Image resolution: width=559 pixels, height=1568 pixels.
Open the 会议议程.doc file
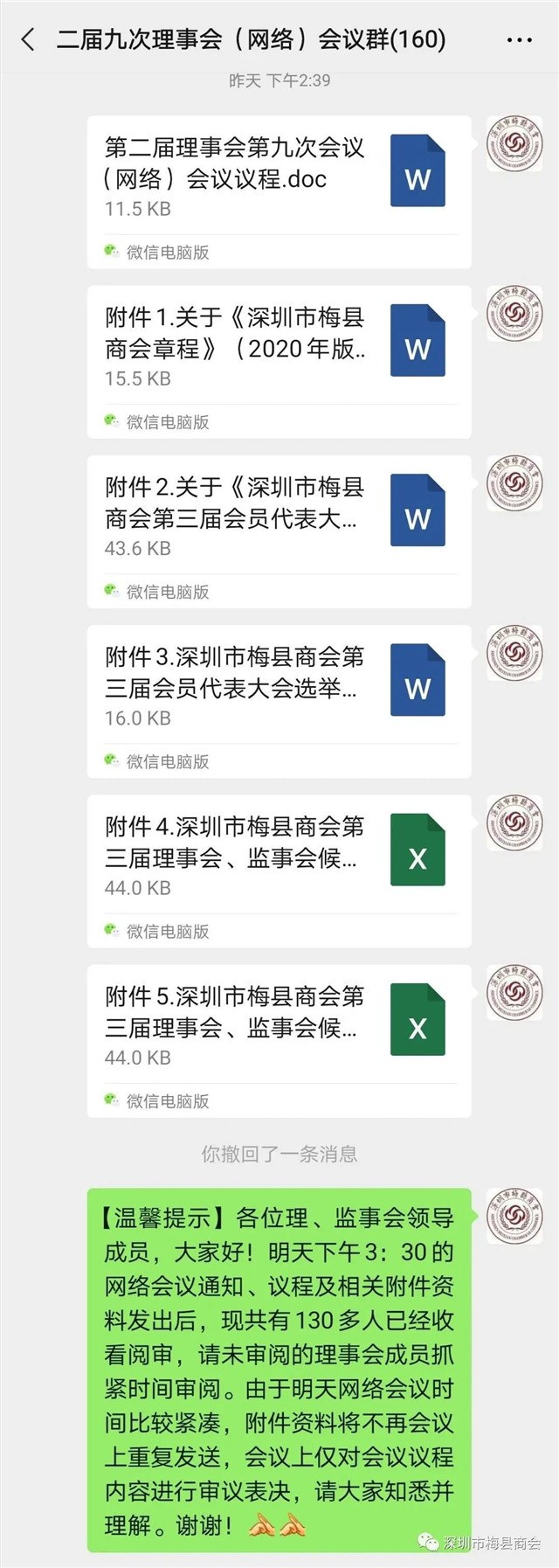(x=279, y=178)
